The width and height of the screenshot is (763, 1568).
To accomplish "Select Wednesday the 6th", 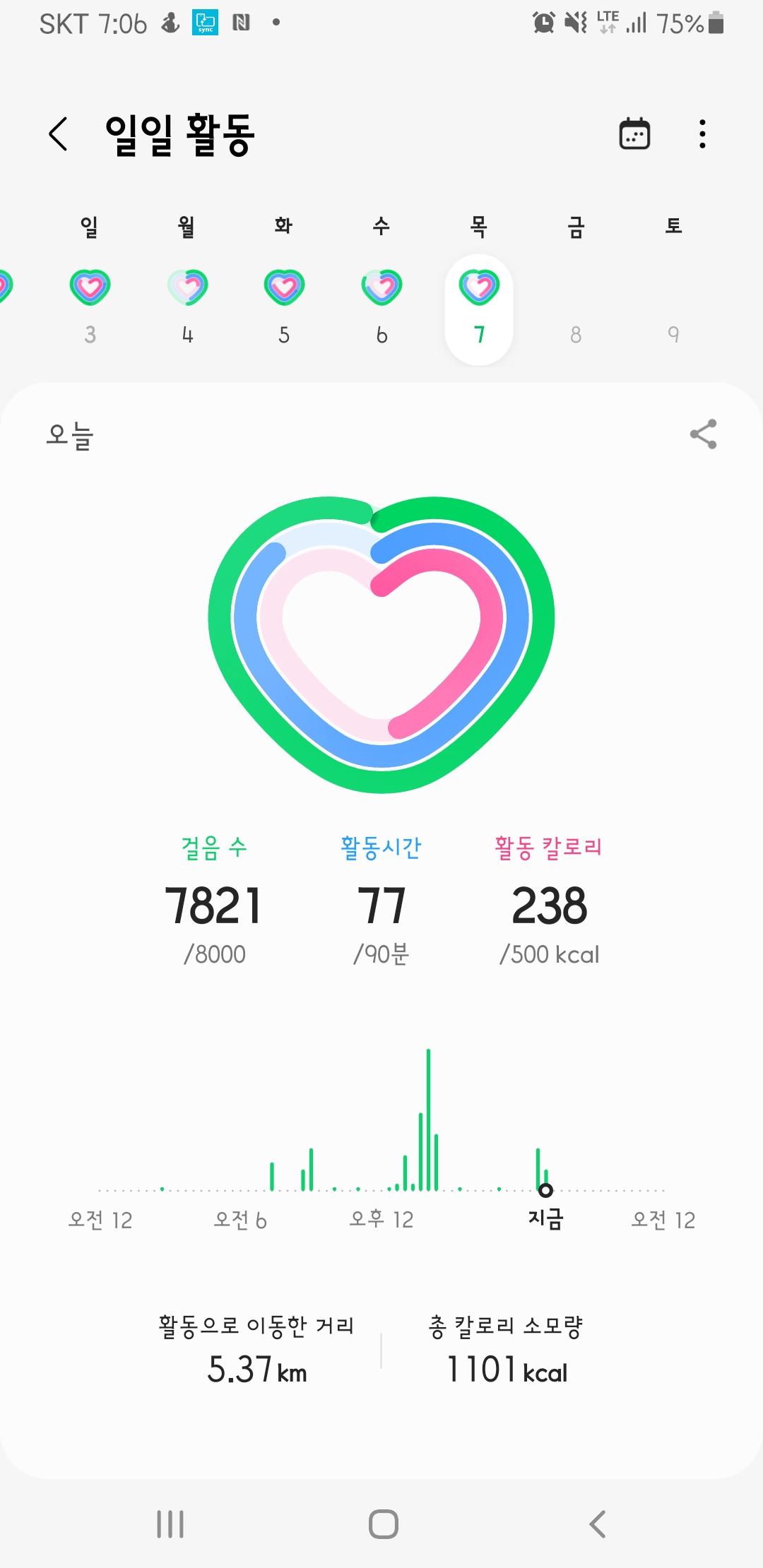I will pyautogui.click(x=381, y=305).
